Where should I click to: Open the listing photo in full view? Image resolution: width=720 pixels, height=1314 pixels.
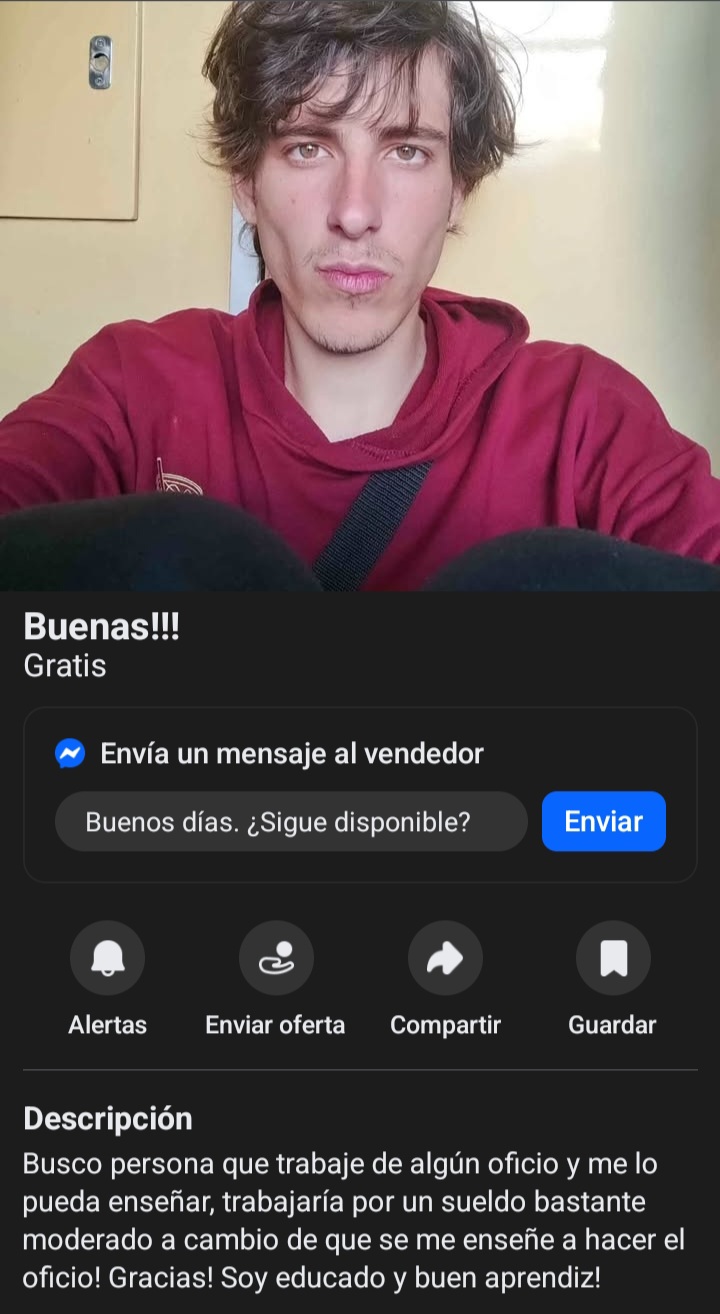coord(360,295)
